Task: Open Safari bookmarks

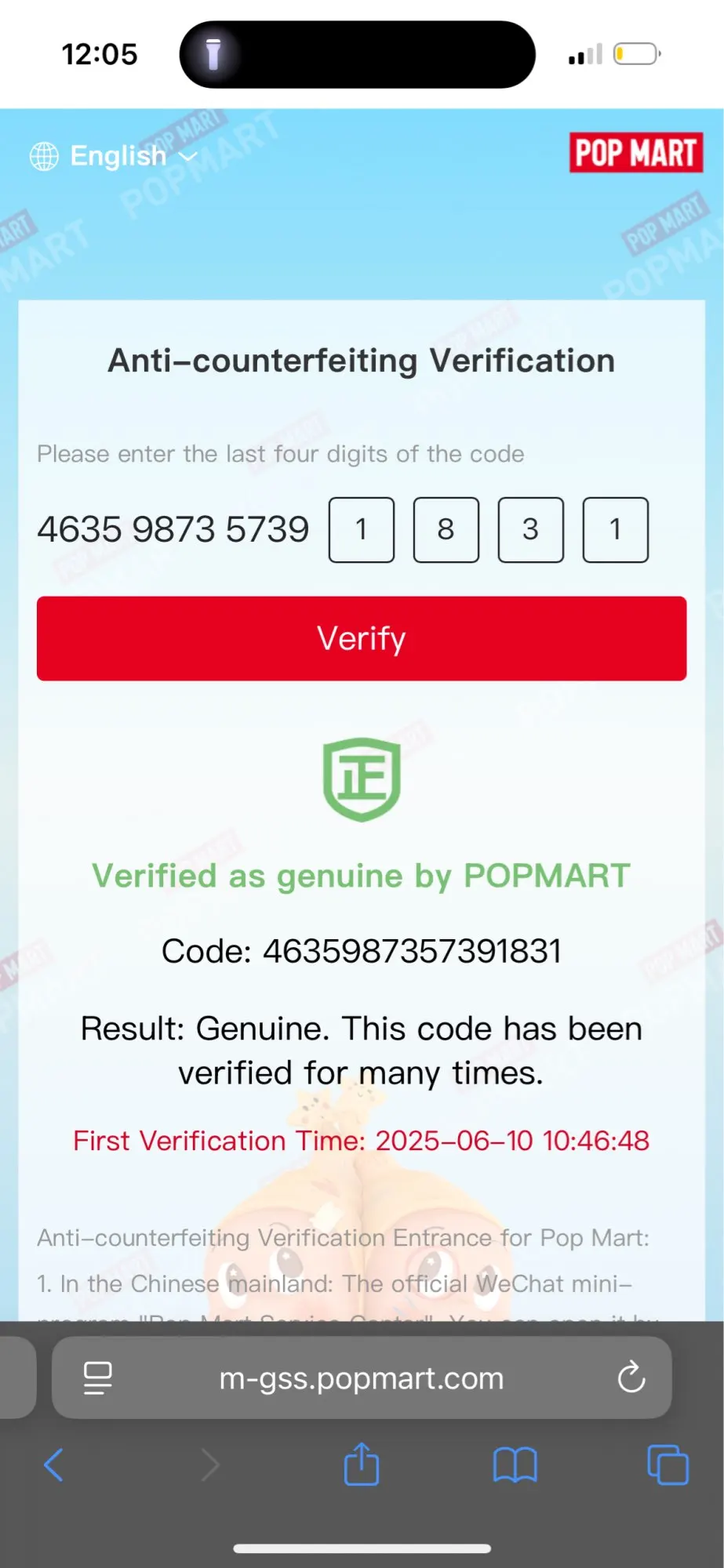Action: [515, 1464]
